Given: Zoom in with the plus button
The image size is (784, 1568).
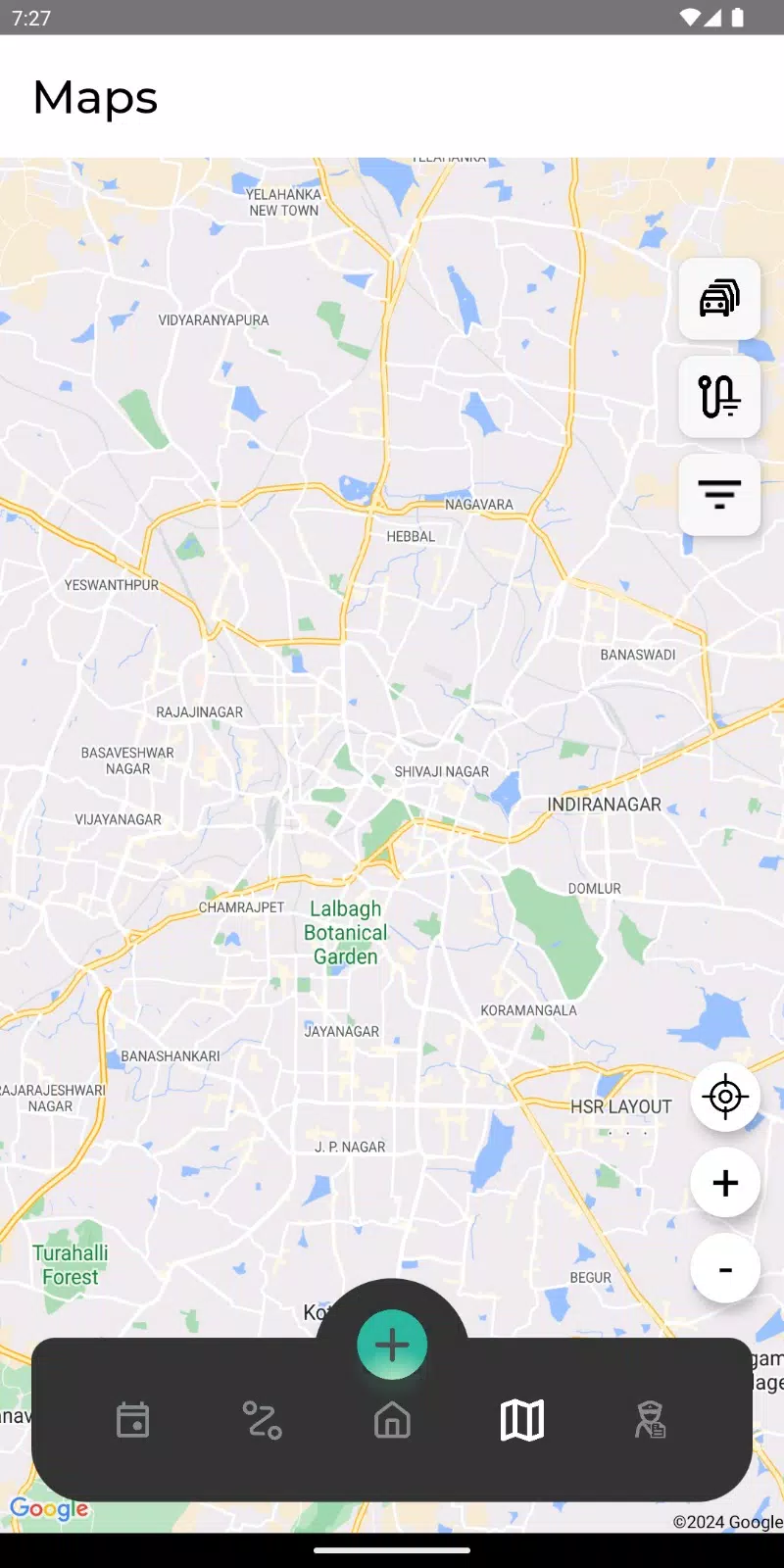Looking at the screenshot, I should pos(725,1183).
